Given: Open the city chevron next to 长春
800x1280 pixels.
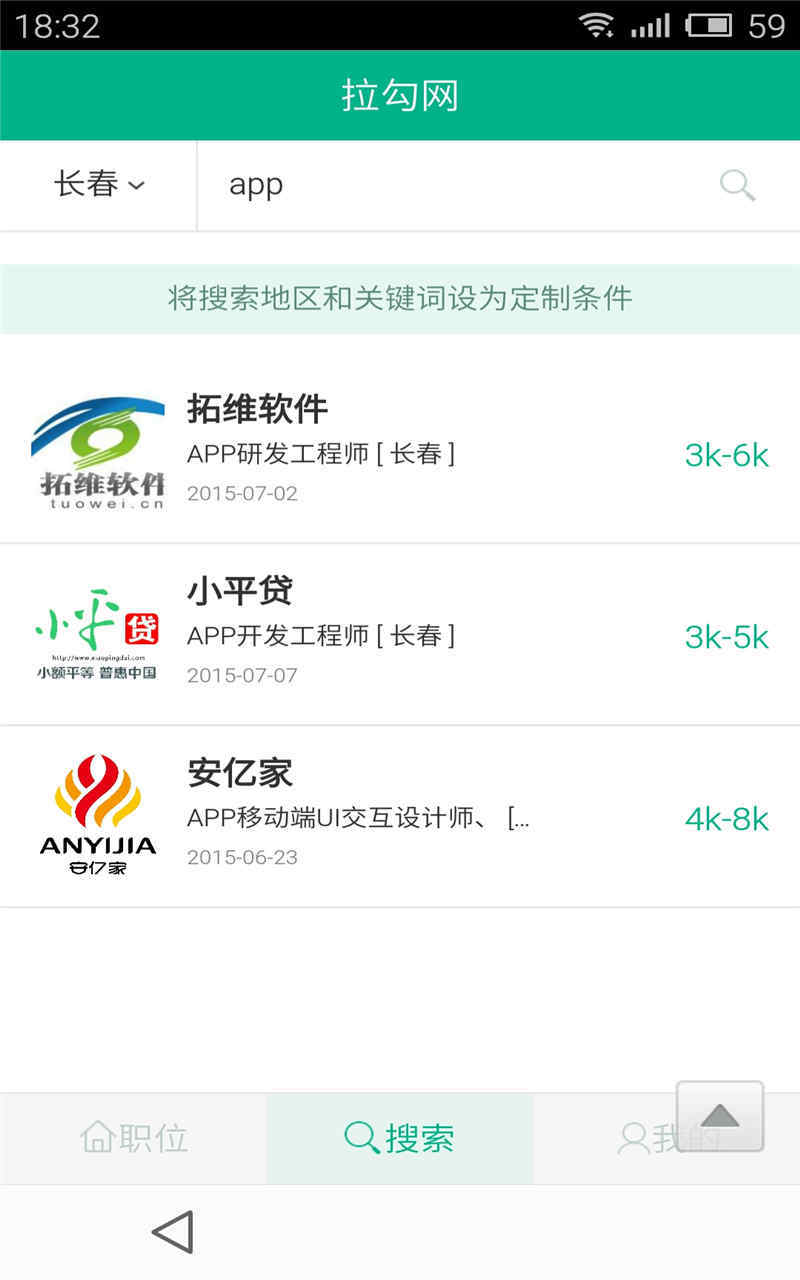Looking at the screenshot, I should click(134, 188).
